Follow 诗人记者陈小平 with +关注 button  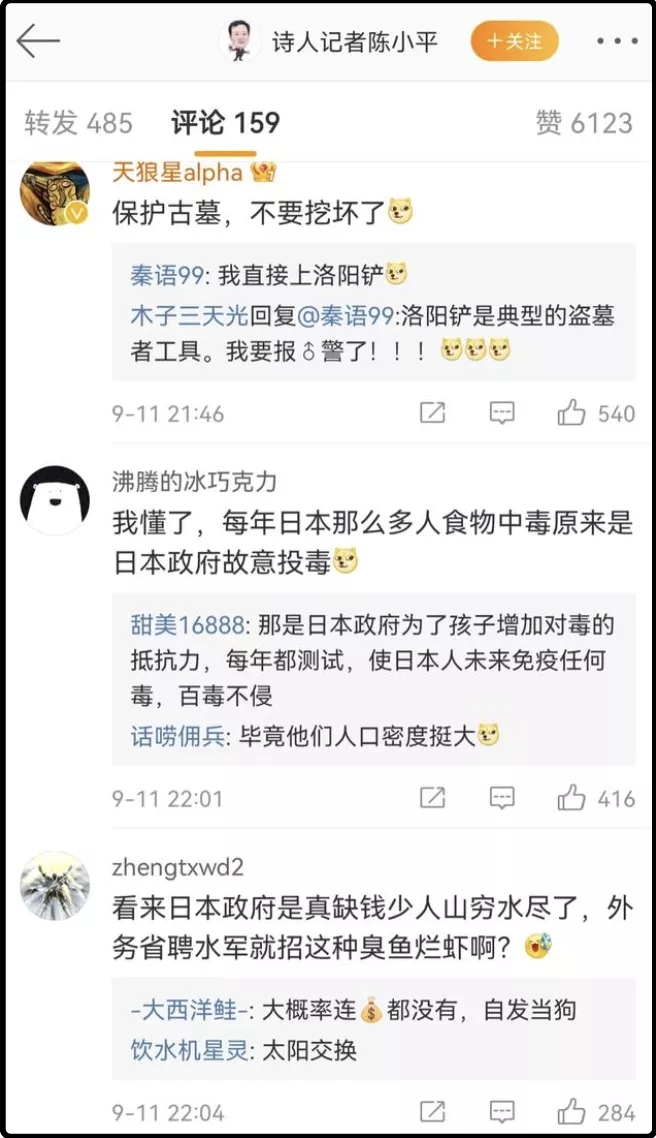(x=514, y=42)
